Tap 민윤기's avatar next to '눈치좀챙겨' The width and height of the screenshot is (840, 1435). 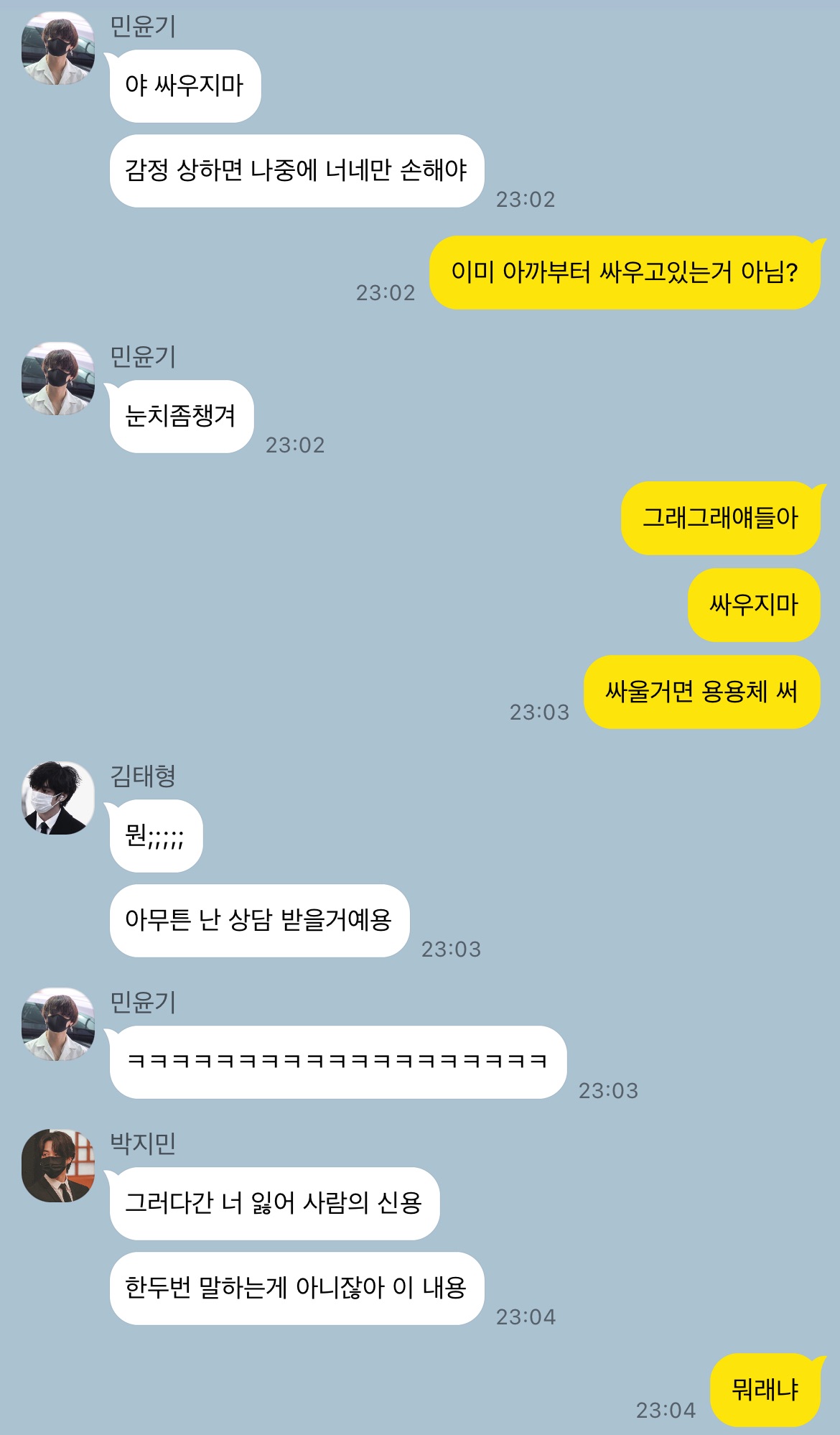point(58,379)
